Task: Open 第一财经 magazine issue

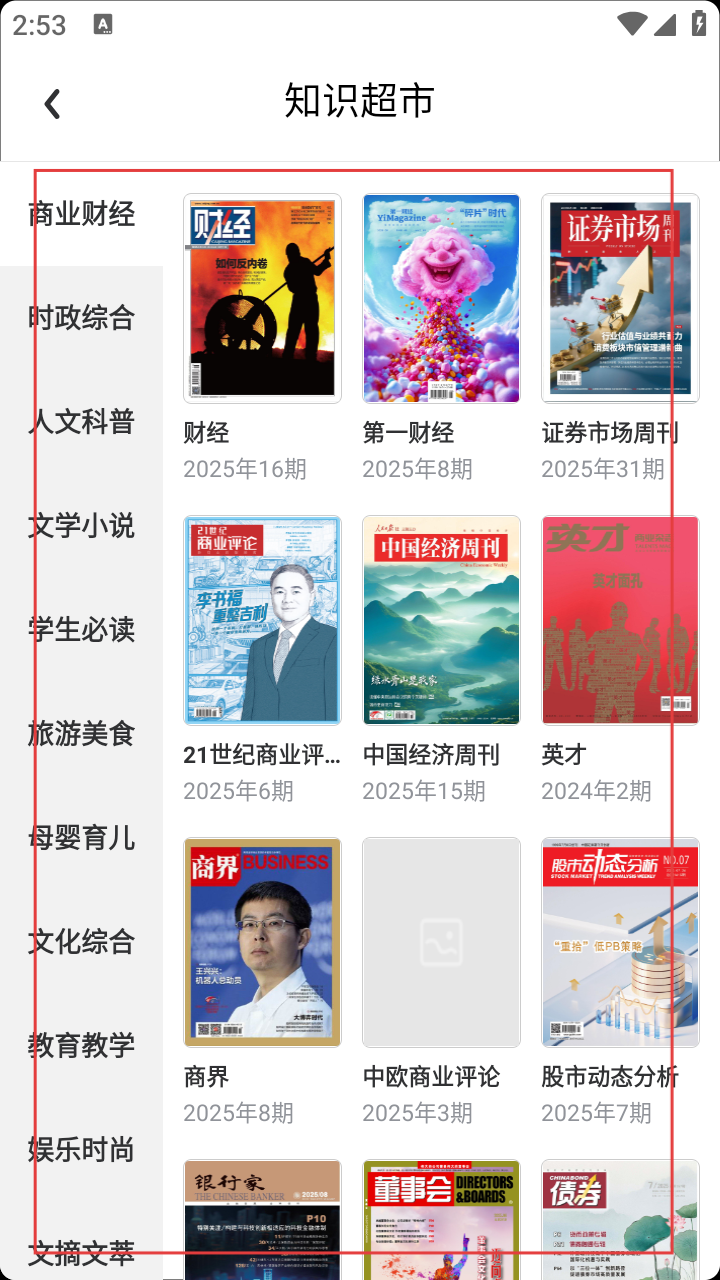Action: (x=441, y=299)
